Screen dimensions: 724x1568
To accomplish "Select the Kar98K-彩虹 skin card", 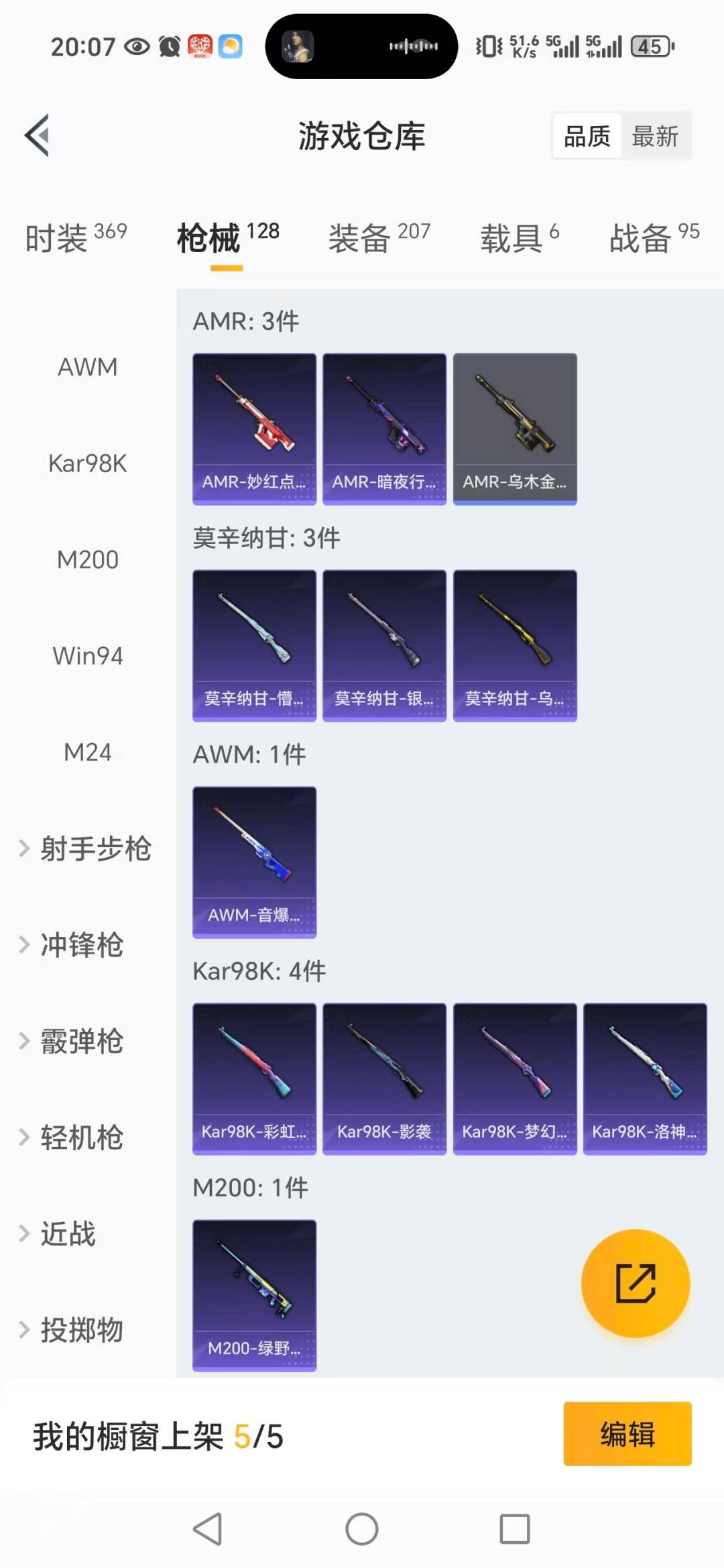I will [254, 1078].
